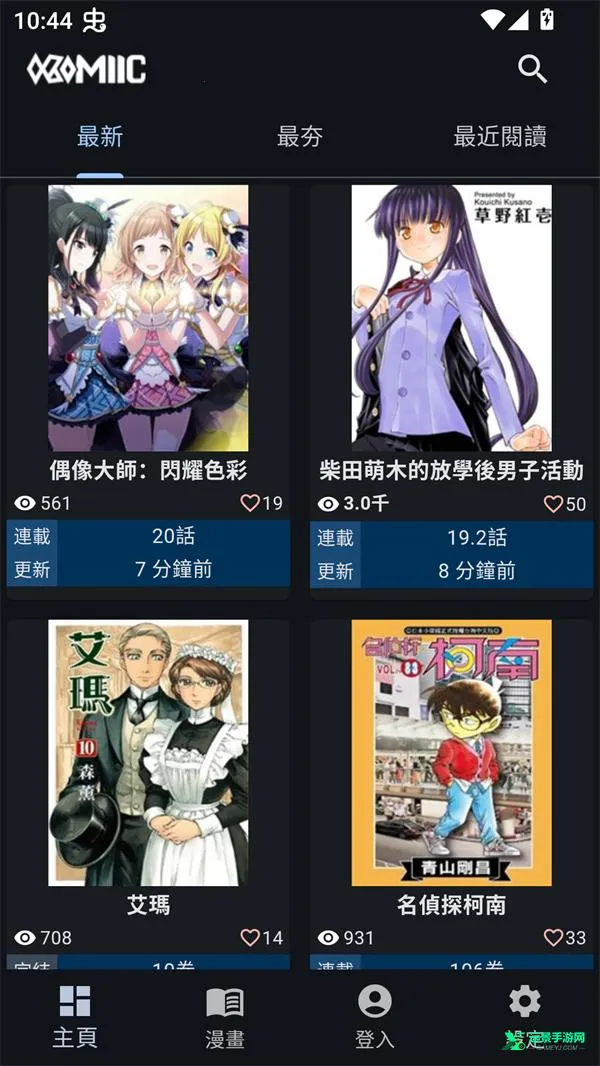Go to the 主頁 bottom tab
This screenshot has height=1066, width=600.
click(x=75, y=1017)
